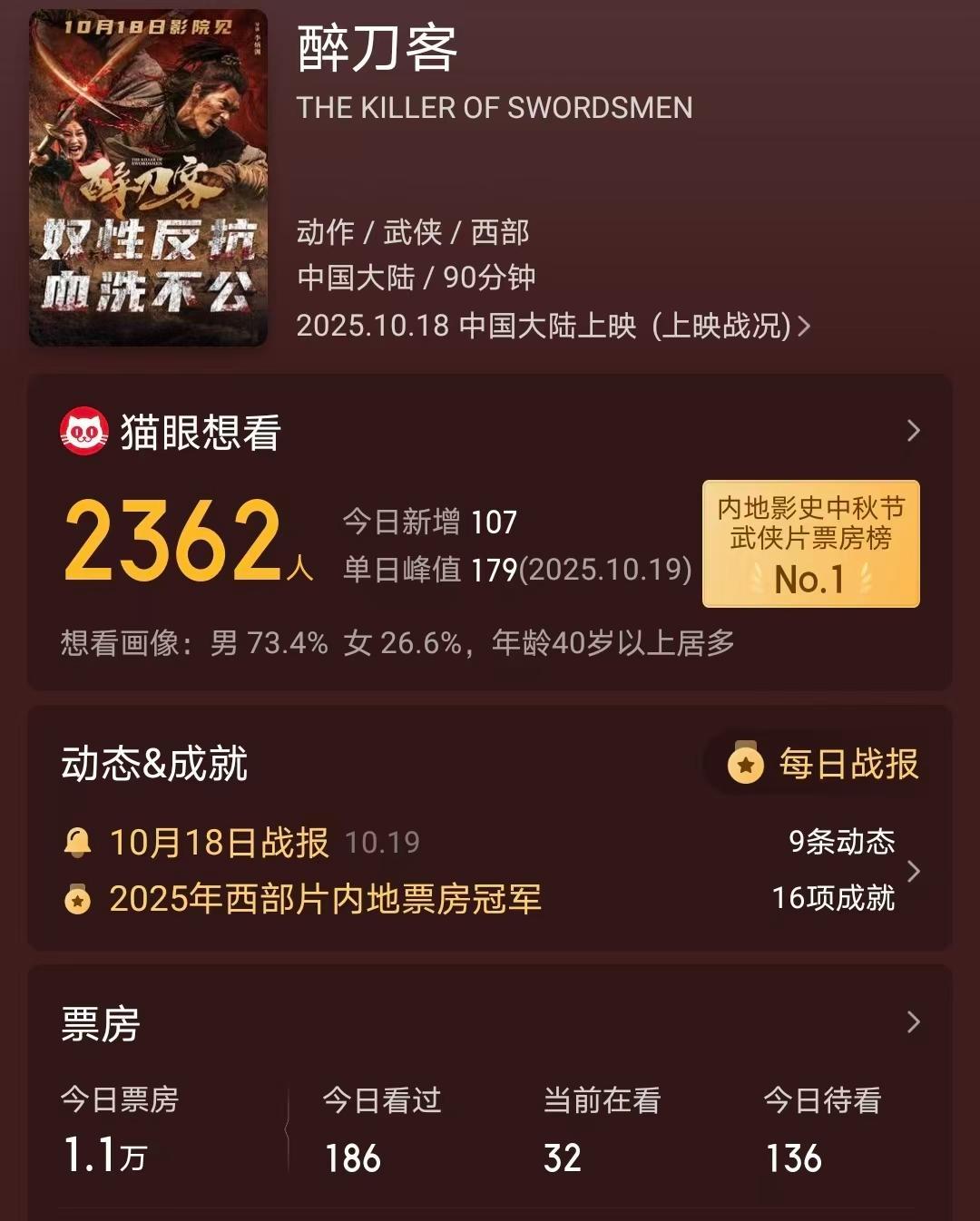The height and width of the screenshot is (1221, 980).
Task: Open the 内地影史中秋节武侠片票房榜 No.1 badge
Action: [810, 543]
